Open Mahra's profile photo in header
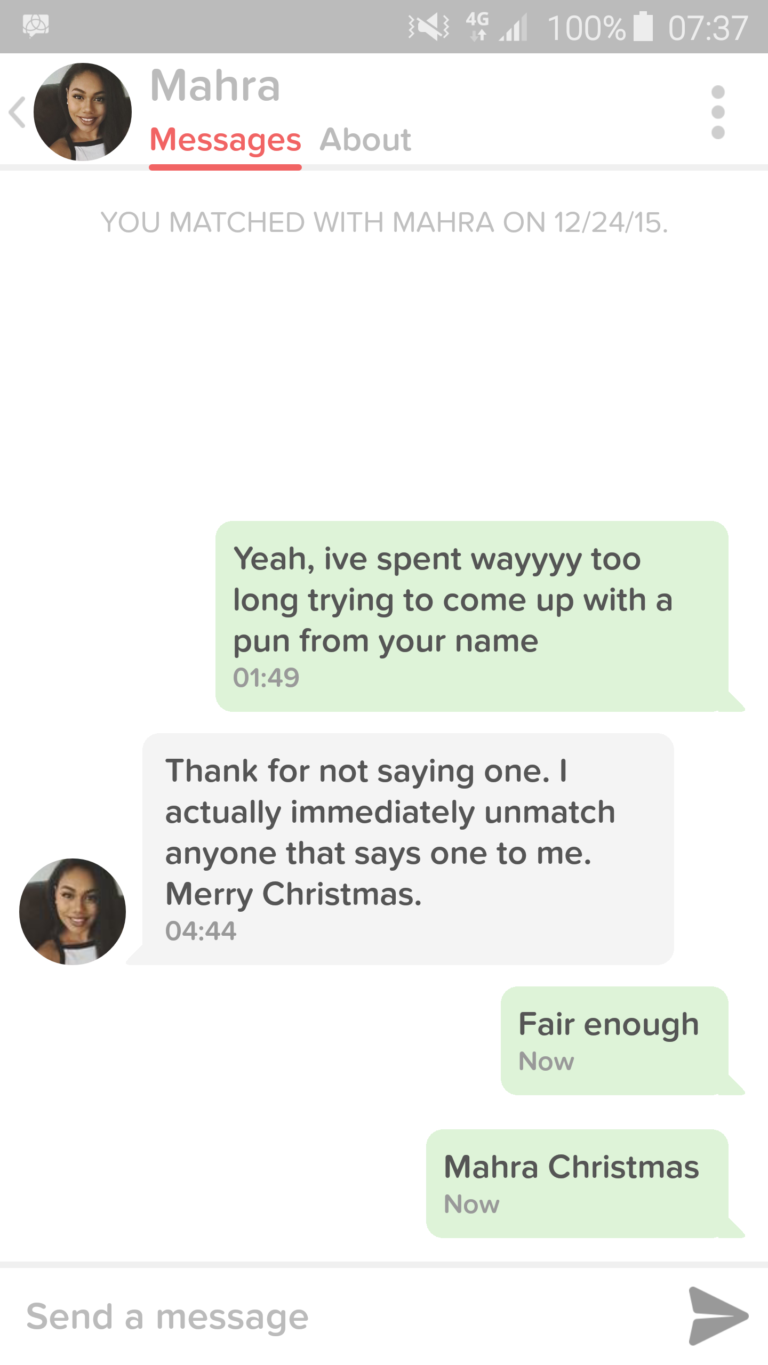 pyautogui.click(x=82, y=112)
